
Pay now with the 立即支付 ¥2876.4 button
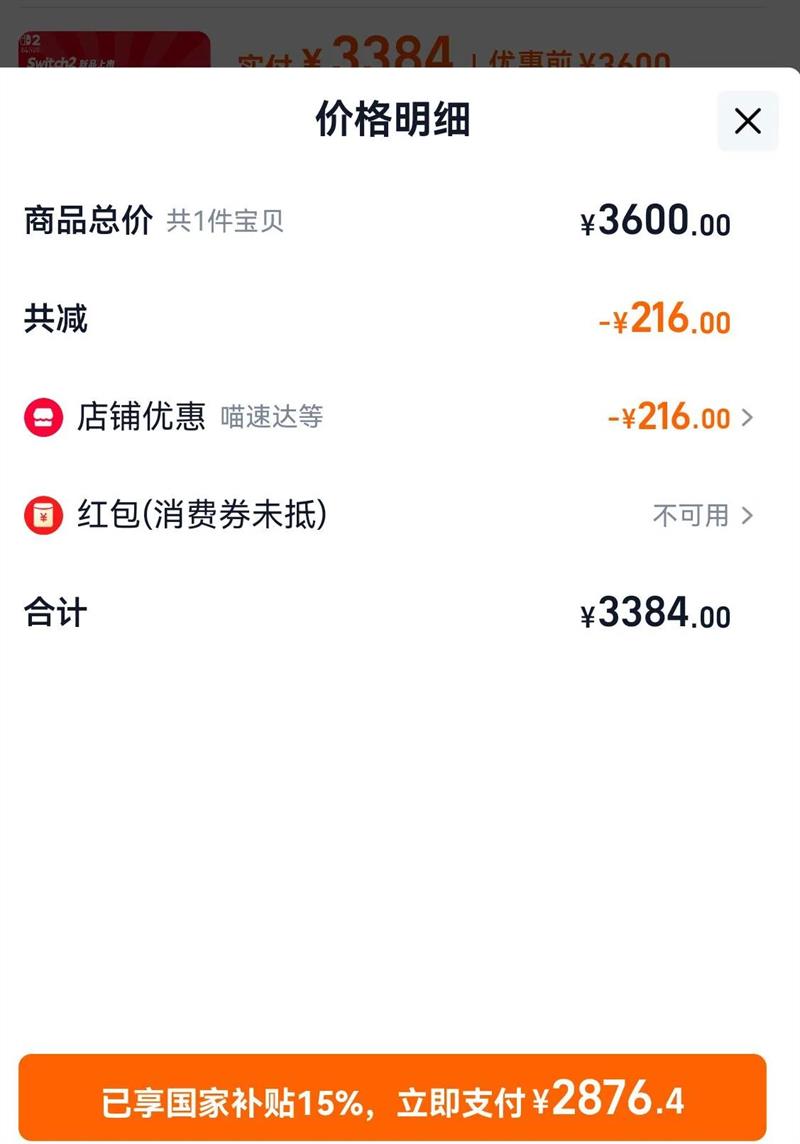[x=392, y=1099]
